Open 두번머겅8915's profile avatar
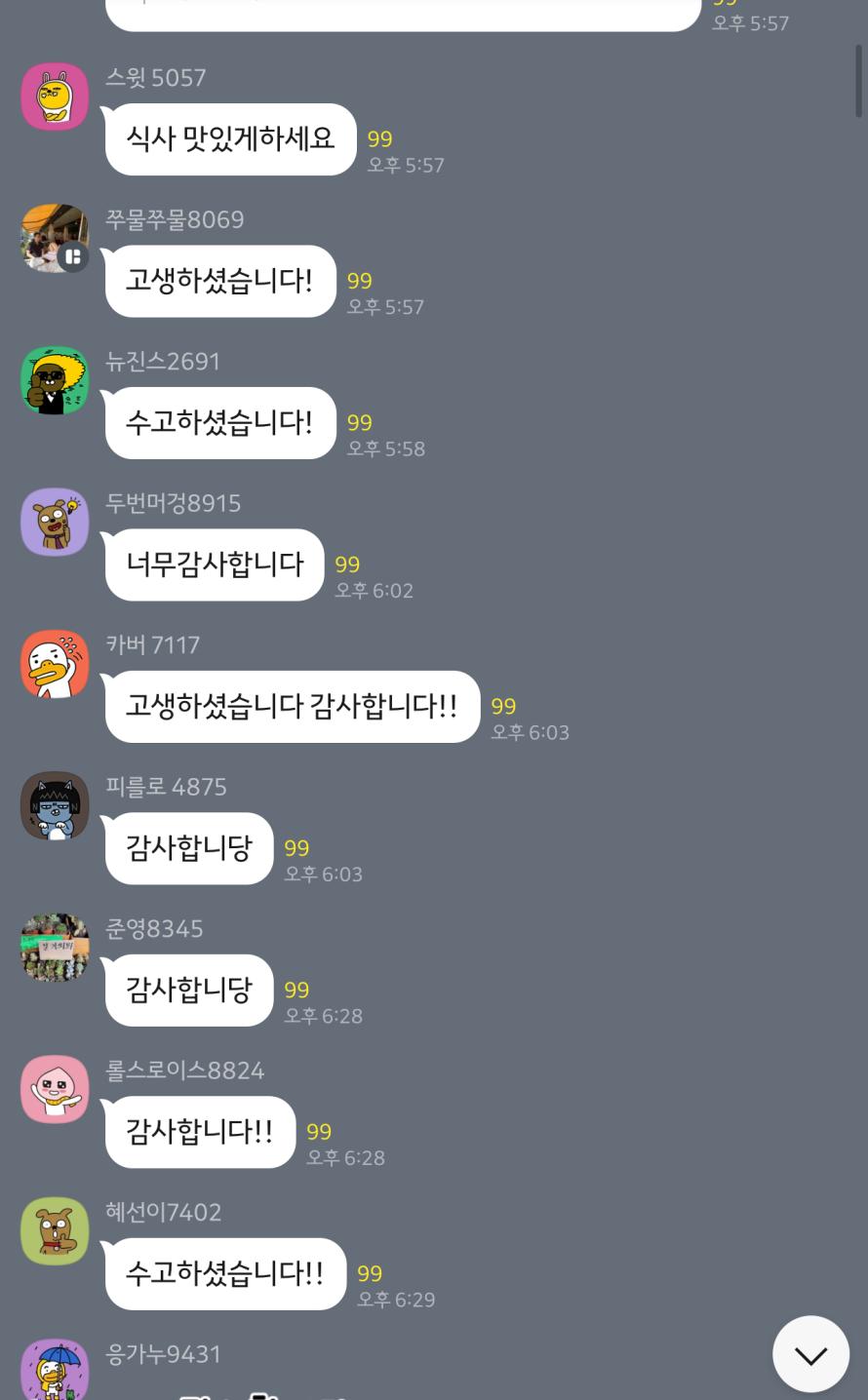Screen dimensions: 868x1400 pyautogui.click(x=55, y=522)
